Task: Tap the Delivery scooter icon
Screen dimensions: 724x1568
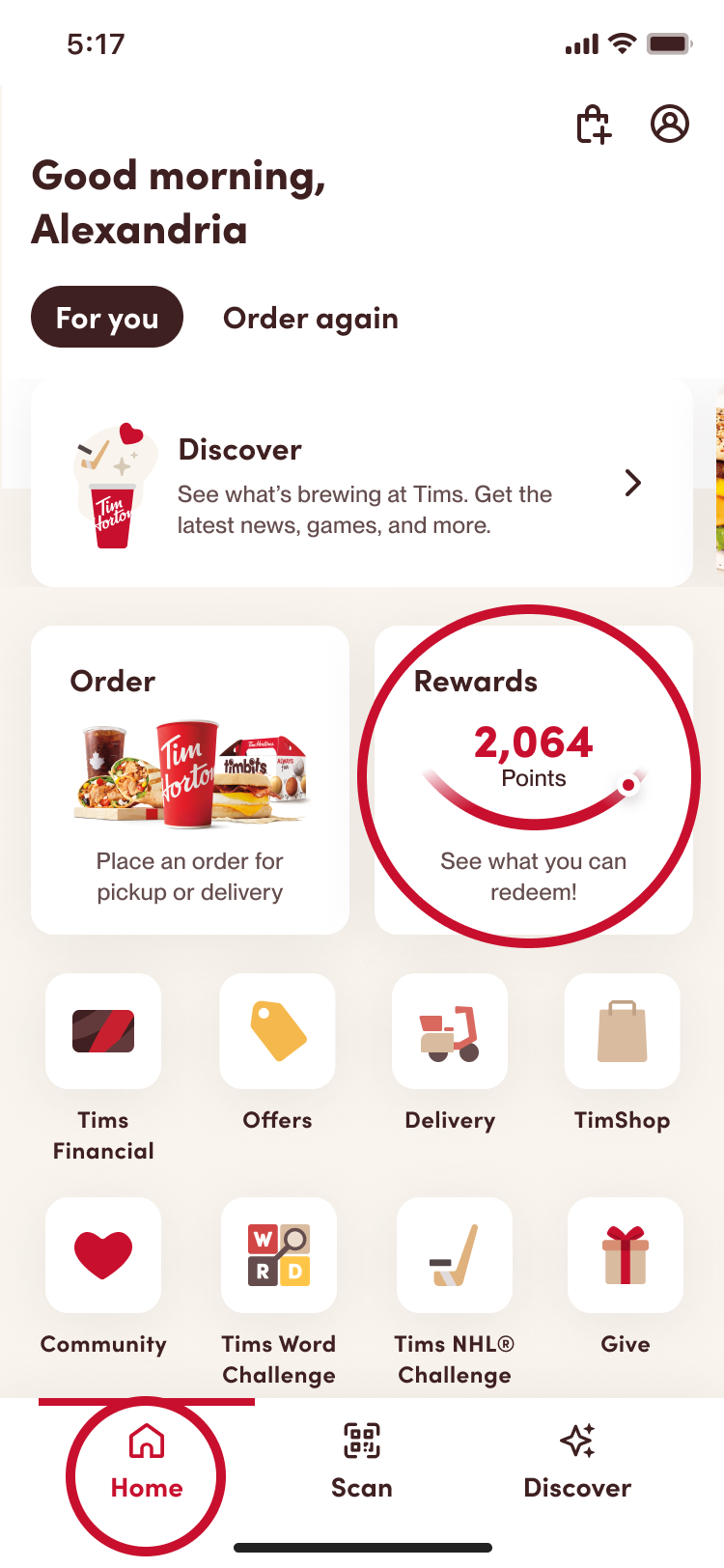Action: [449, 1031]
